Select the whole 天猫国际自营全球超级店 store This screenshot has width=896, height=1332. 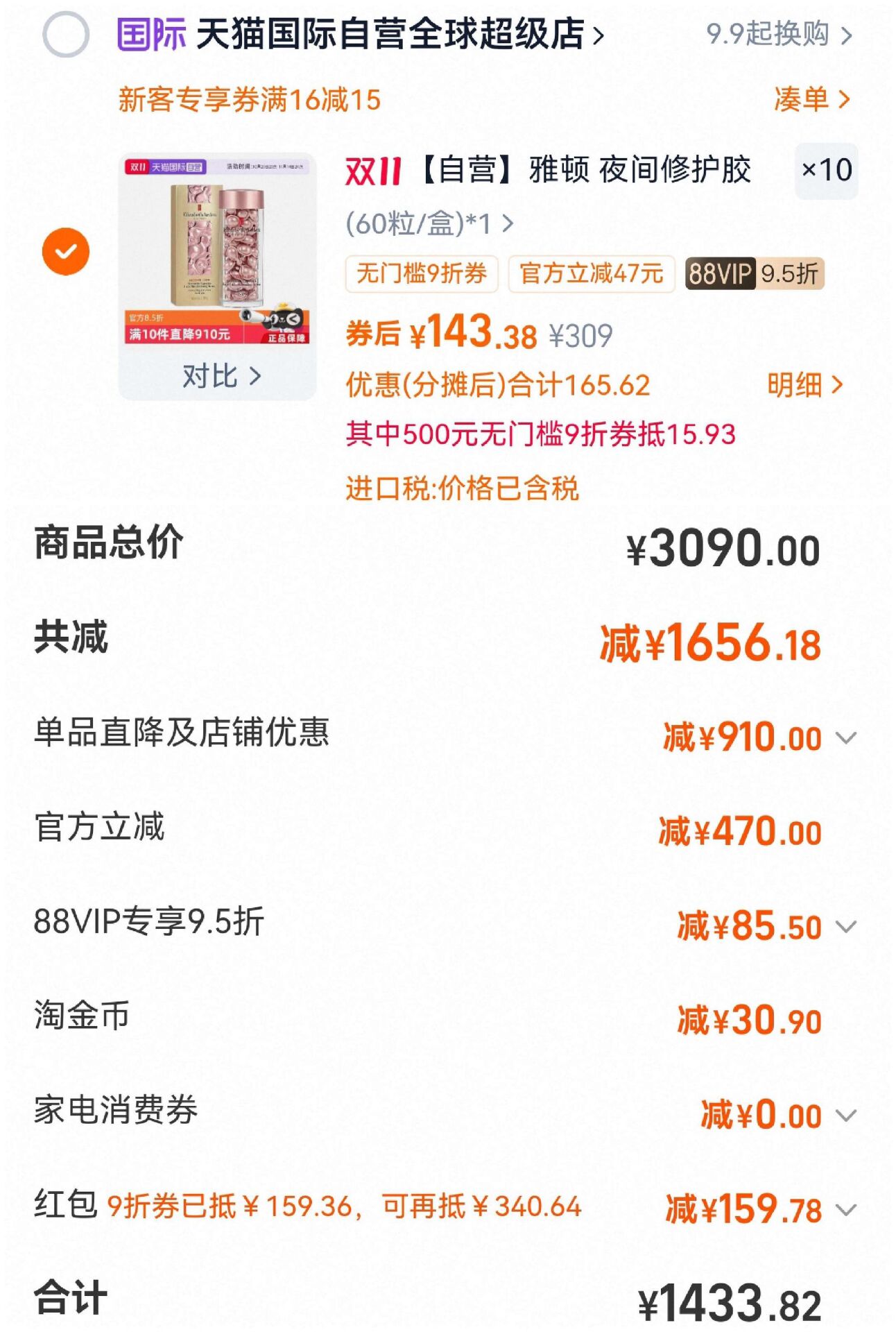[66, 34]
